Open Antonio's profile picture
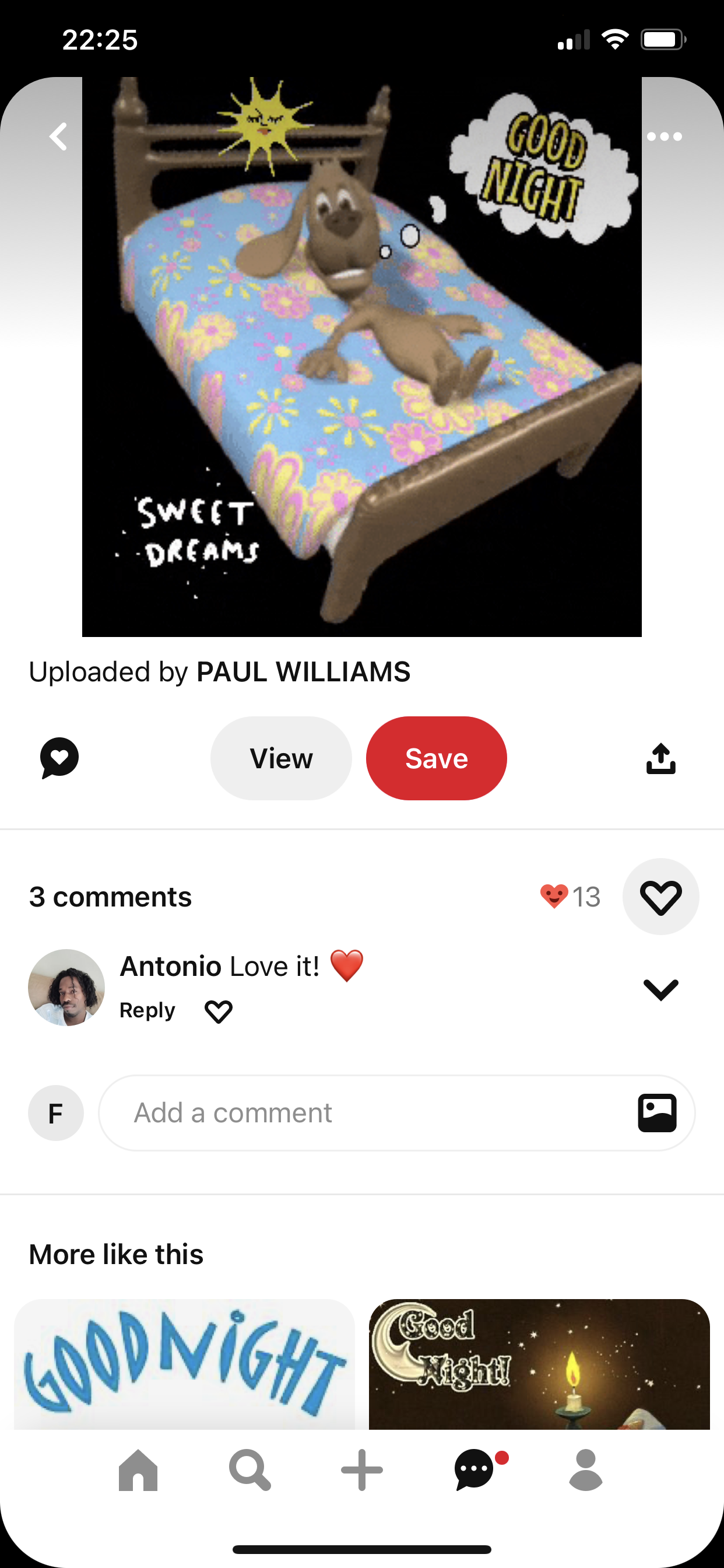724x1568 pixels. point(66,988)
